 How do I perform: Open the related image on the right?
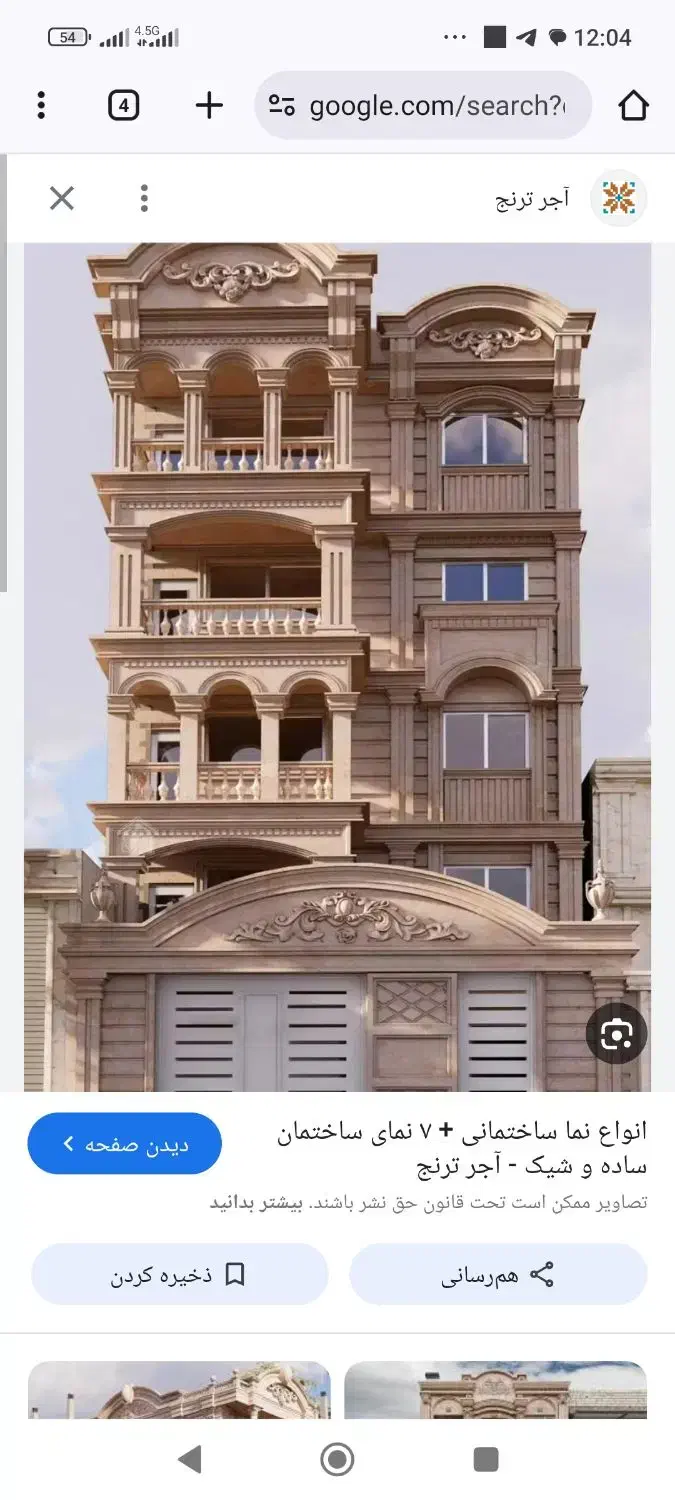495,1390
